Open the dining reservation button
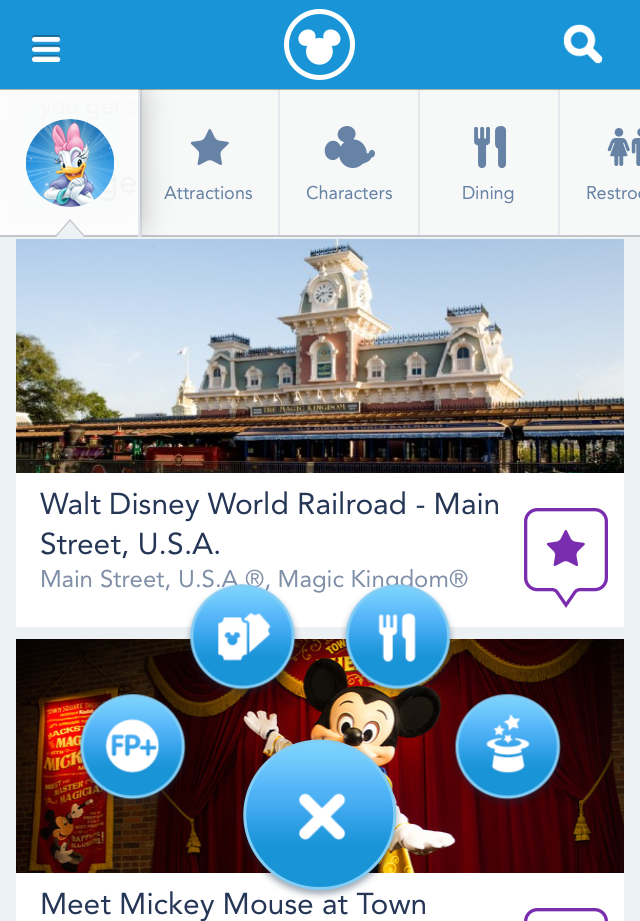The height and width of the screenshot is (921, 640). click(397, 637)
